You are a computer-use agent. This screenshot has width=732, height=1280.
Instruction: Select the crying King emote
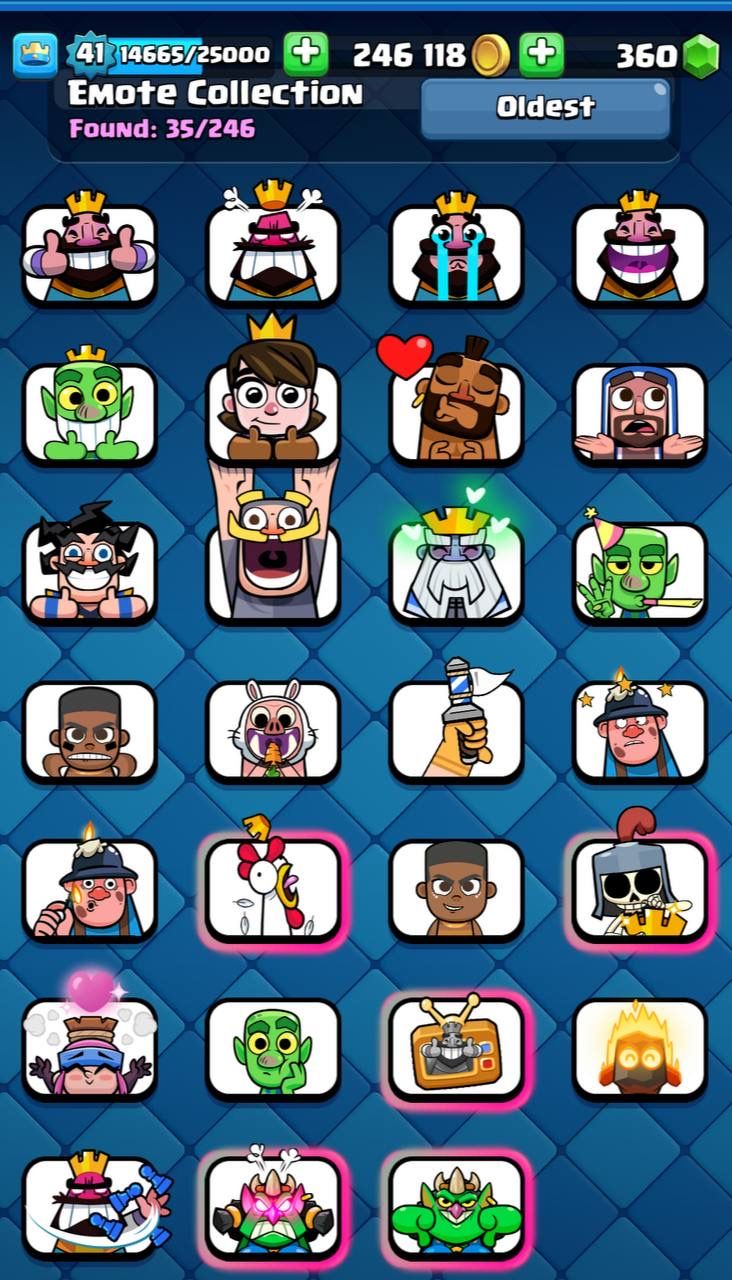point(456,250)
